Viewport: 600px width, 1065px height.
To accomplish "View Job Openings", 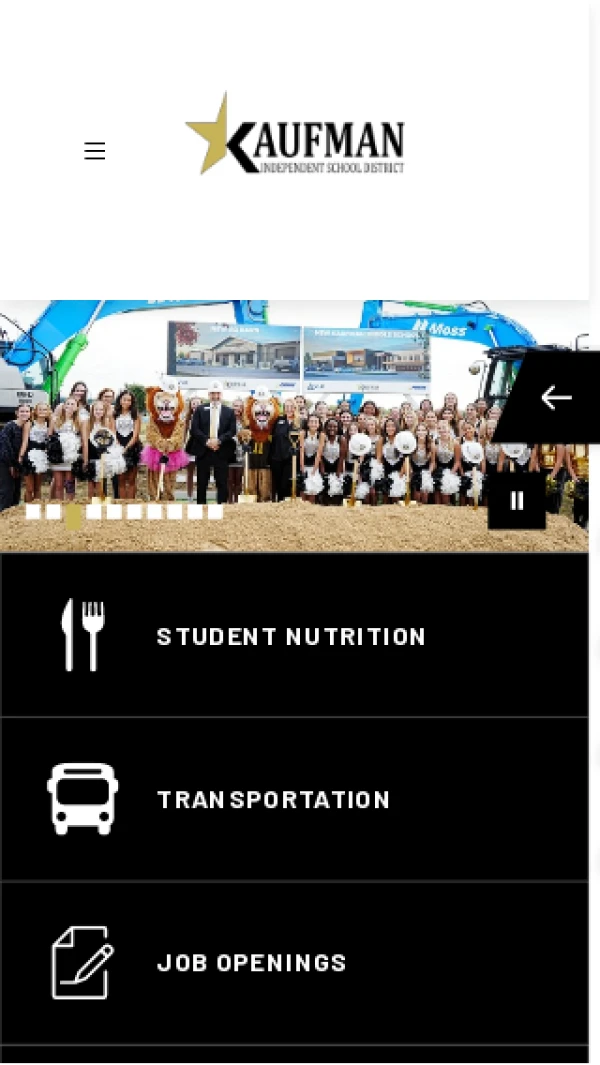I will click(x=251, y=962).
